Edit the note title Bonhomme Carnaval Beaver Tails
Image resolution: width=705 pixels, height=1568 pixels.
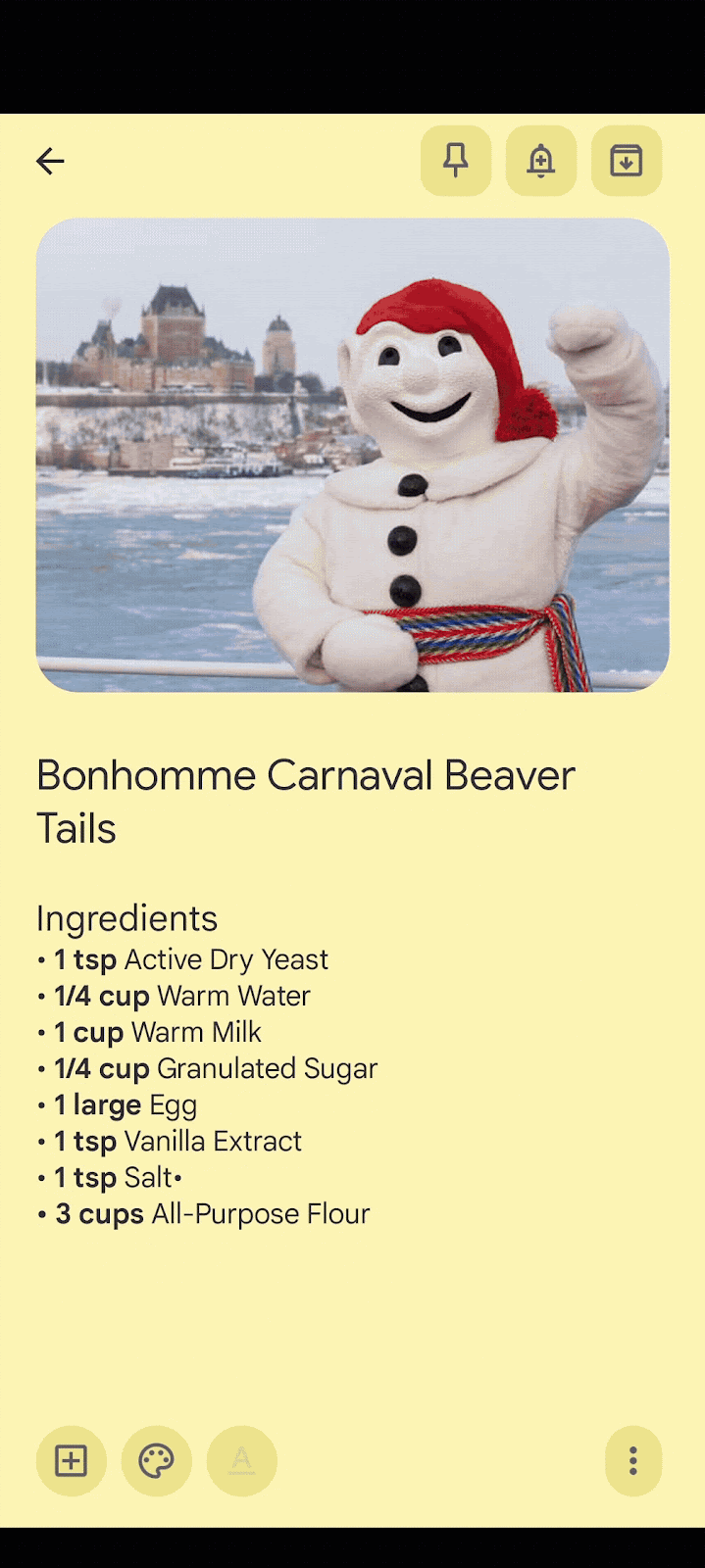pyautogui.click(x=306, y=802)
